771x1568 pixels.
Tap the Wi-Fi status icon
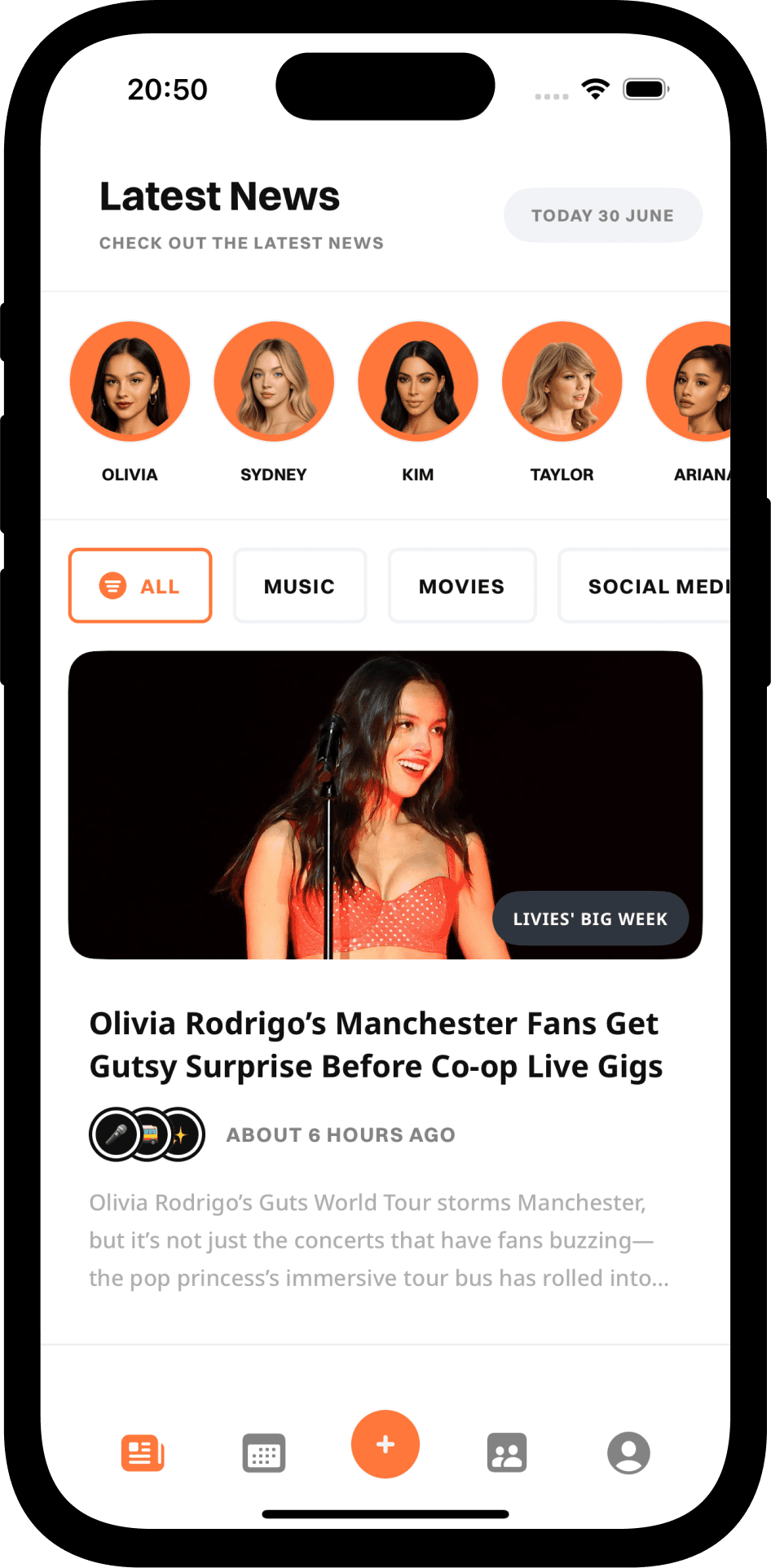[x=595, y=88]
